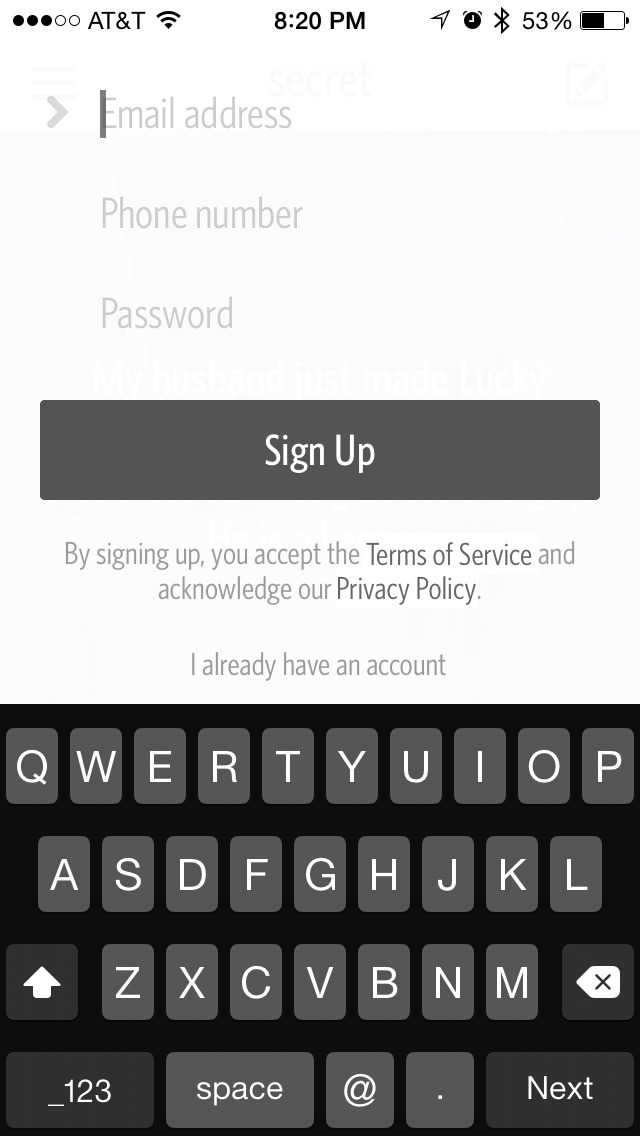Insert the @ symbol key
Screen dimensions: 640x1136
360,1089
